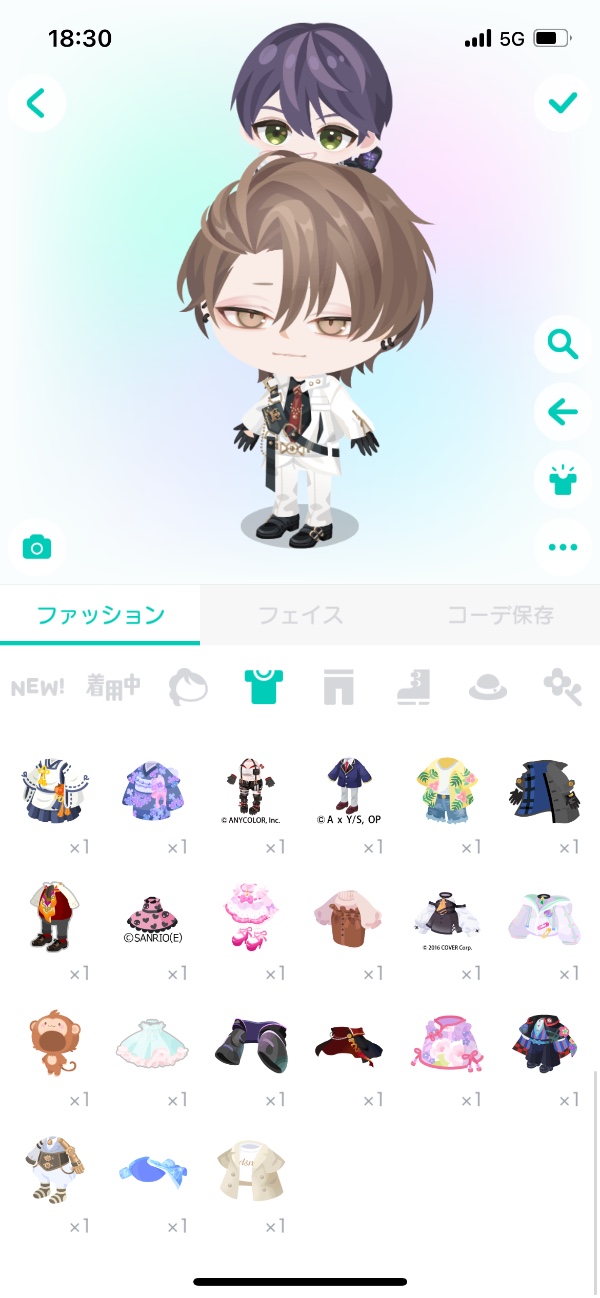The height and width of the screenshot is (1298, 600).
Task: Show the NEW! items category
Action: pyautogui.click(x=38, y=688)
